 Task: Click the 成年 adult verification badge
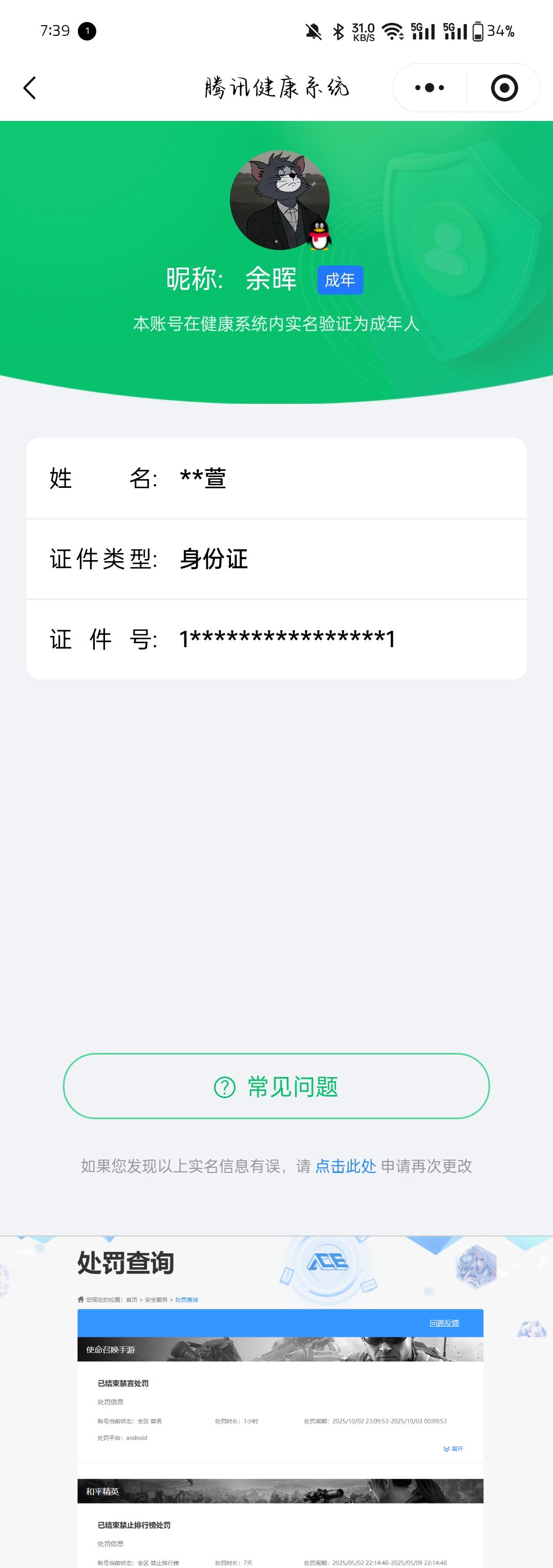(339, 279)
